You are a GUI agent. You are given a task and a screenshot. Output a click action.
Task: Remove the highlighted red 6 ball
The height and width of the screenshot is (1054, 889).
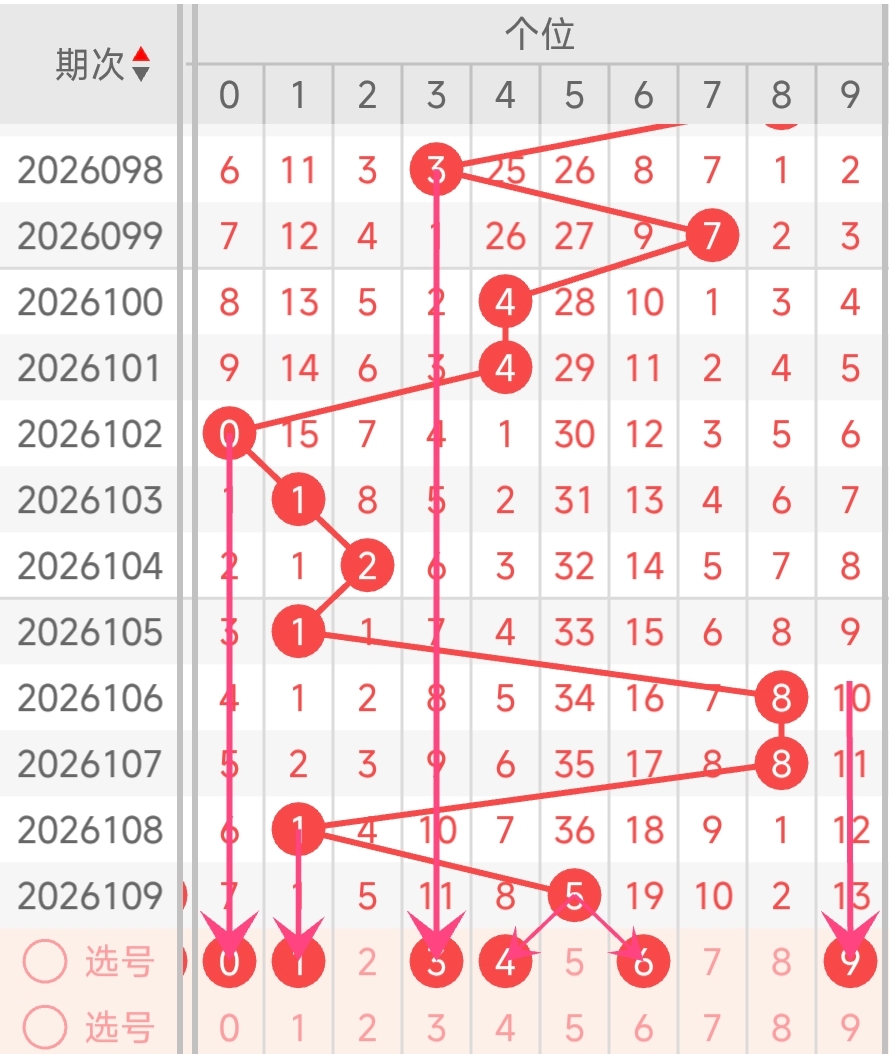643,962
